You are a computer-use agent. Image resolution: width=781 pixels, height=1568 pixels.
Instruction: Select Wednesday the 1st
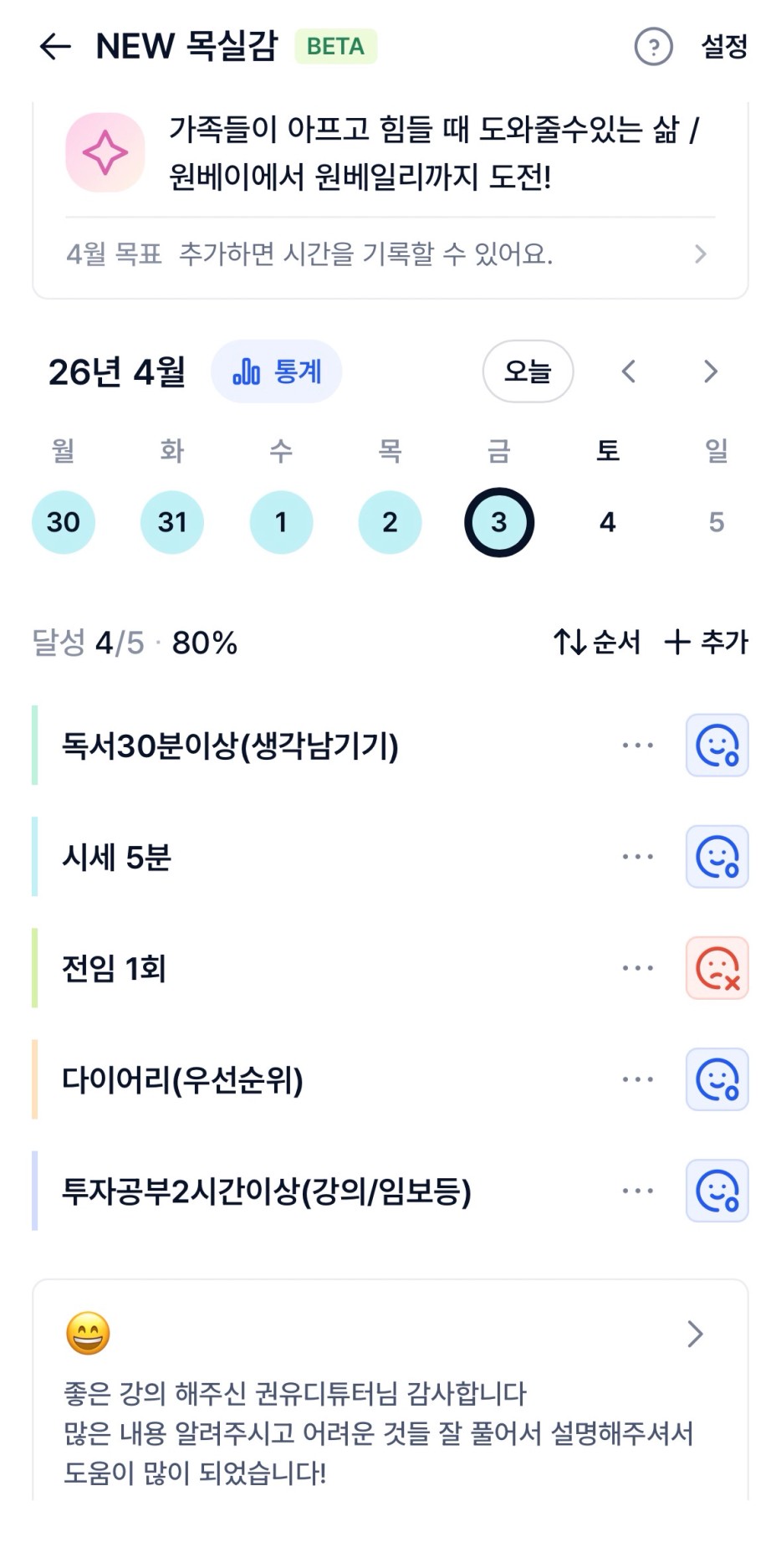click(x=281, y=522)
